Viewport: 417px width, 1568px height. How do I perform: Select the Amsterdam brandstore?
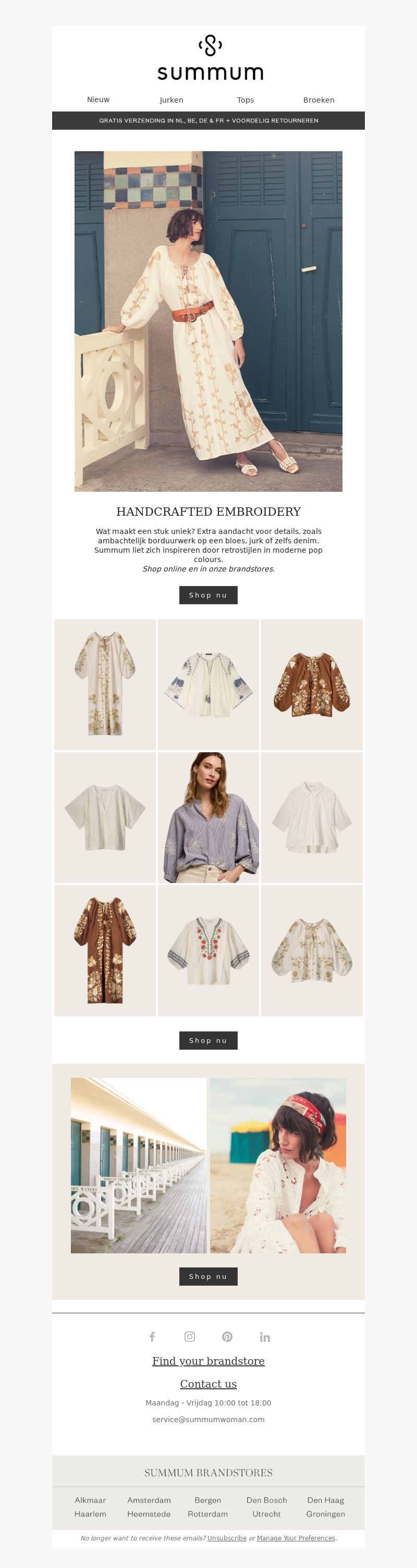(149, 1500)
